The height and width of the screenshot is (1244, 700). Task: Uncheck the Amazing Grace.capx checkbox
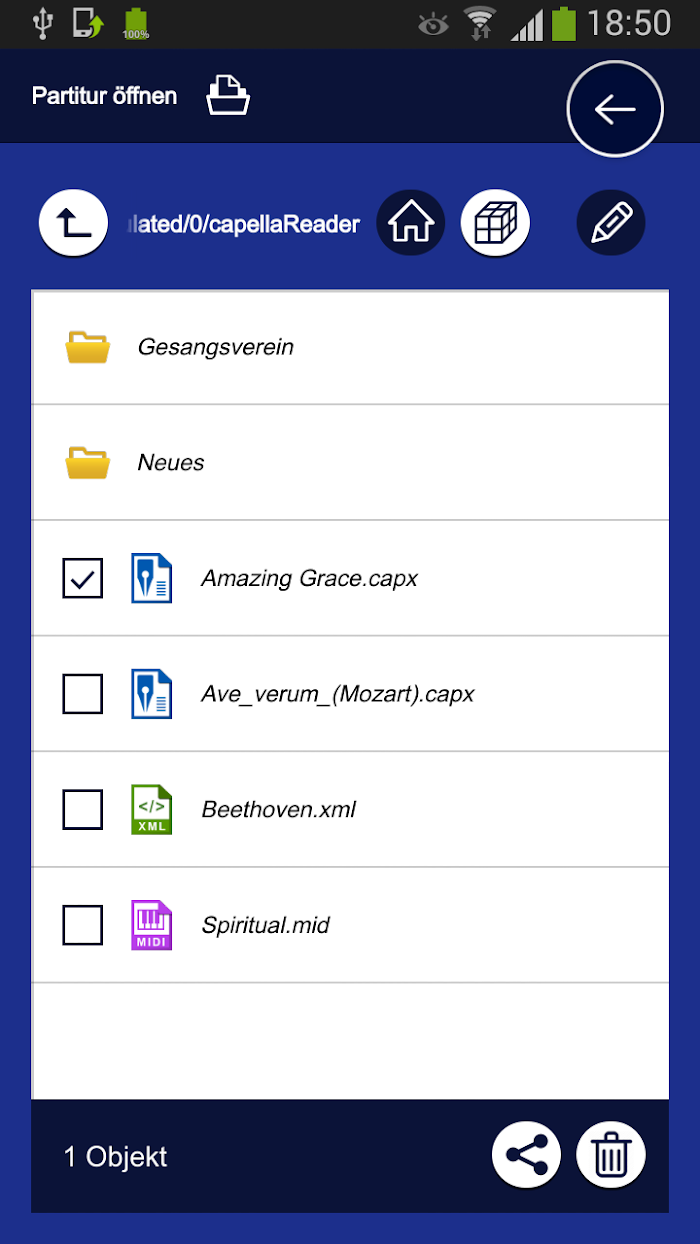[x=83, y=578]
